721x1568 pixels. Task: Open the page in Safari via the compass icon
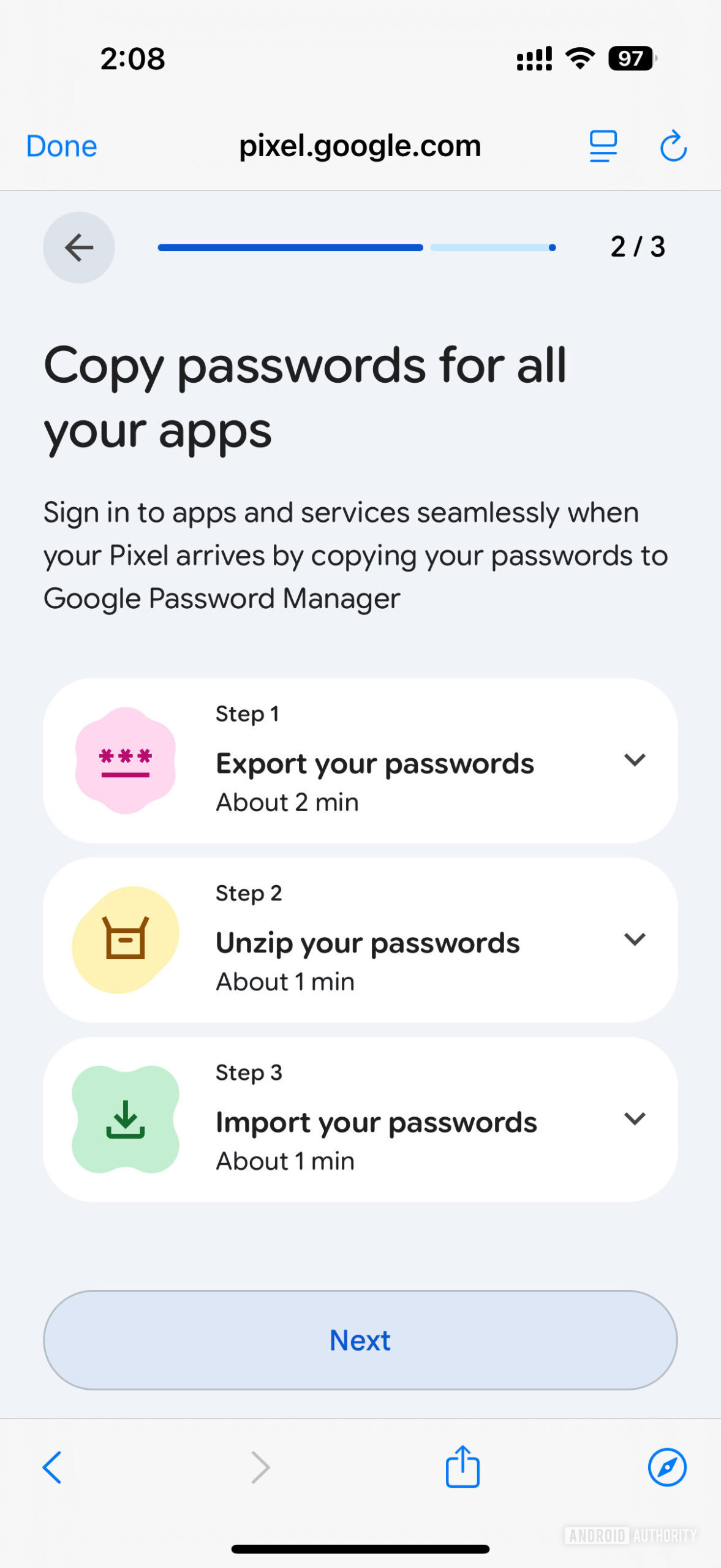coord(668,1467)
